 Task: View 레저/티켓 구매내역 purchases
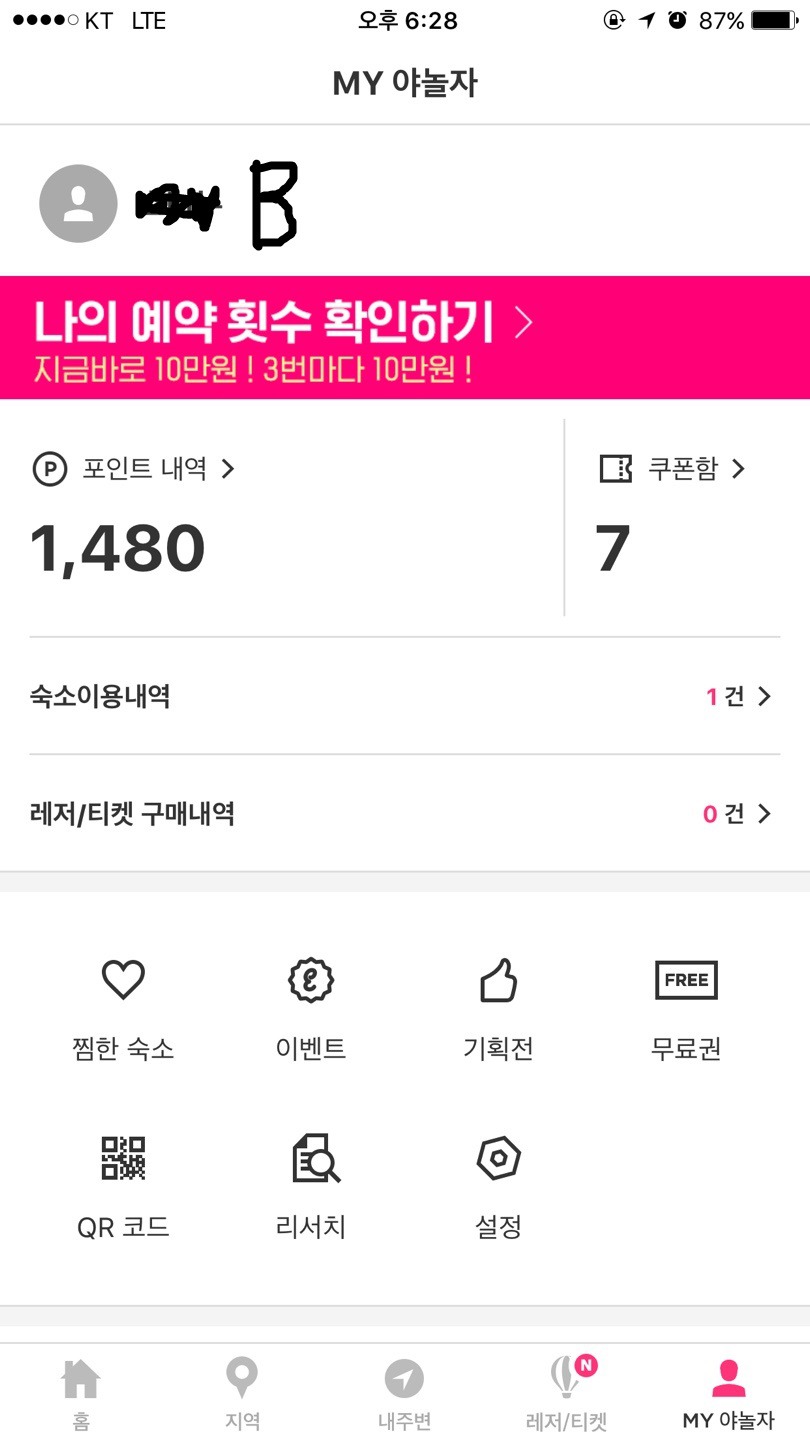[x=404, y=814]
